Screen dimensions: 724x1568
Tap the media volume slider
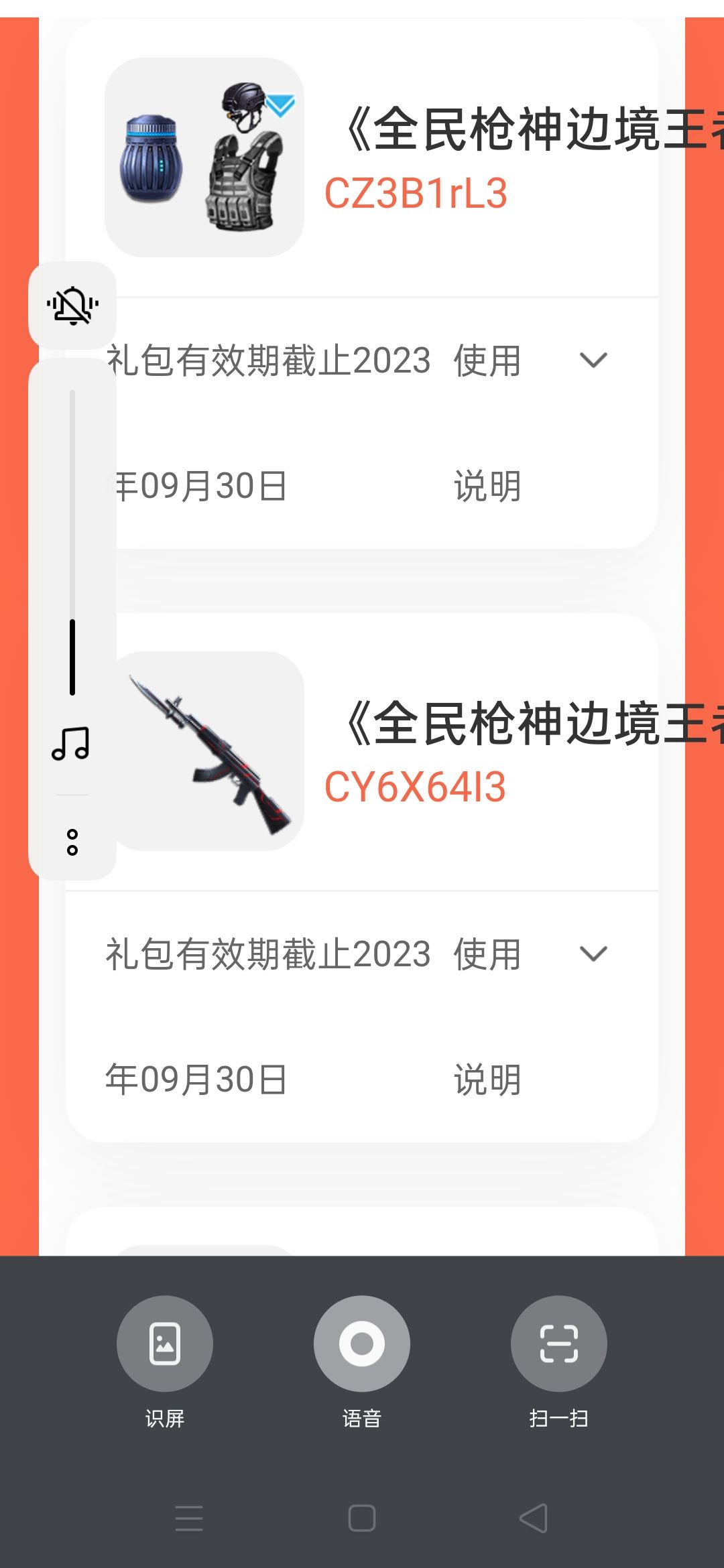click(72, 543)
